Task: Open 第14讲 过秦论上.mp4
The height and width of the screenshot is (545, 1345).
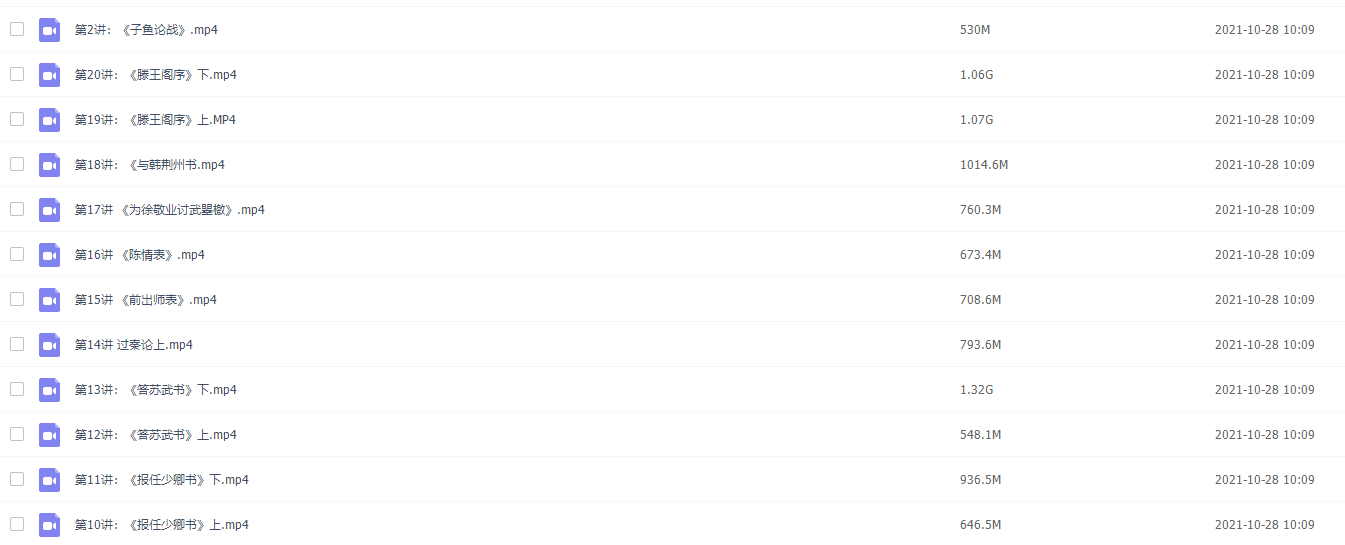Action: [x=133, y=345]
